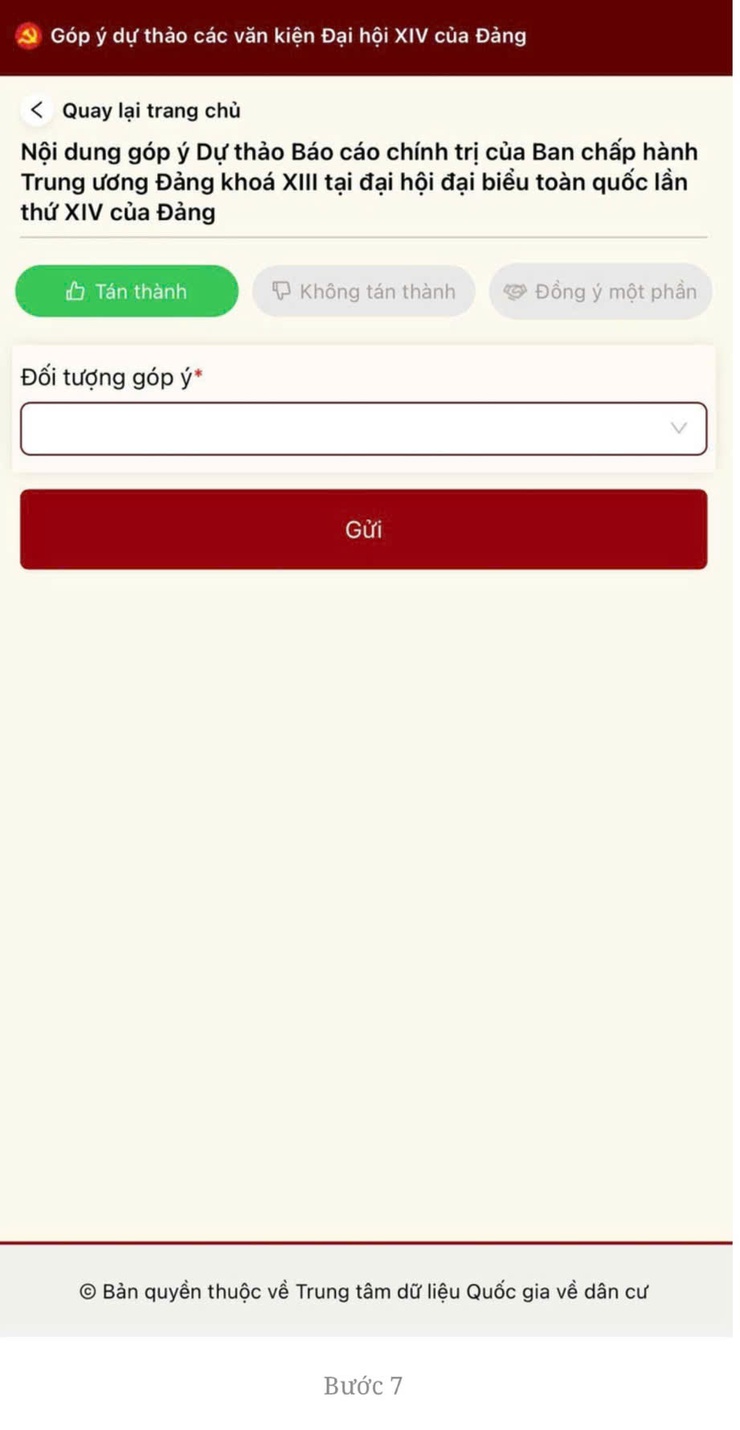The height and width of the screenshot is (1430, 740).
Task: Expand the Đối tượng góp ý dropdown
Action: 363,429
